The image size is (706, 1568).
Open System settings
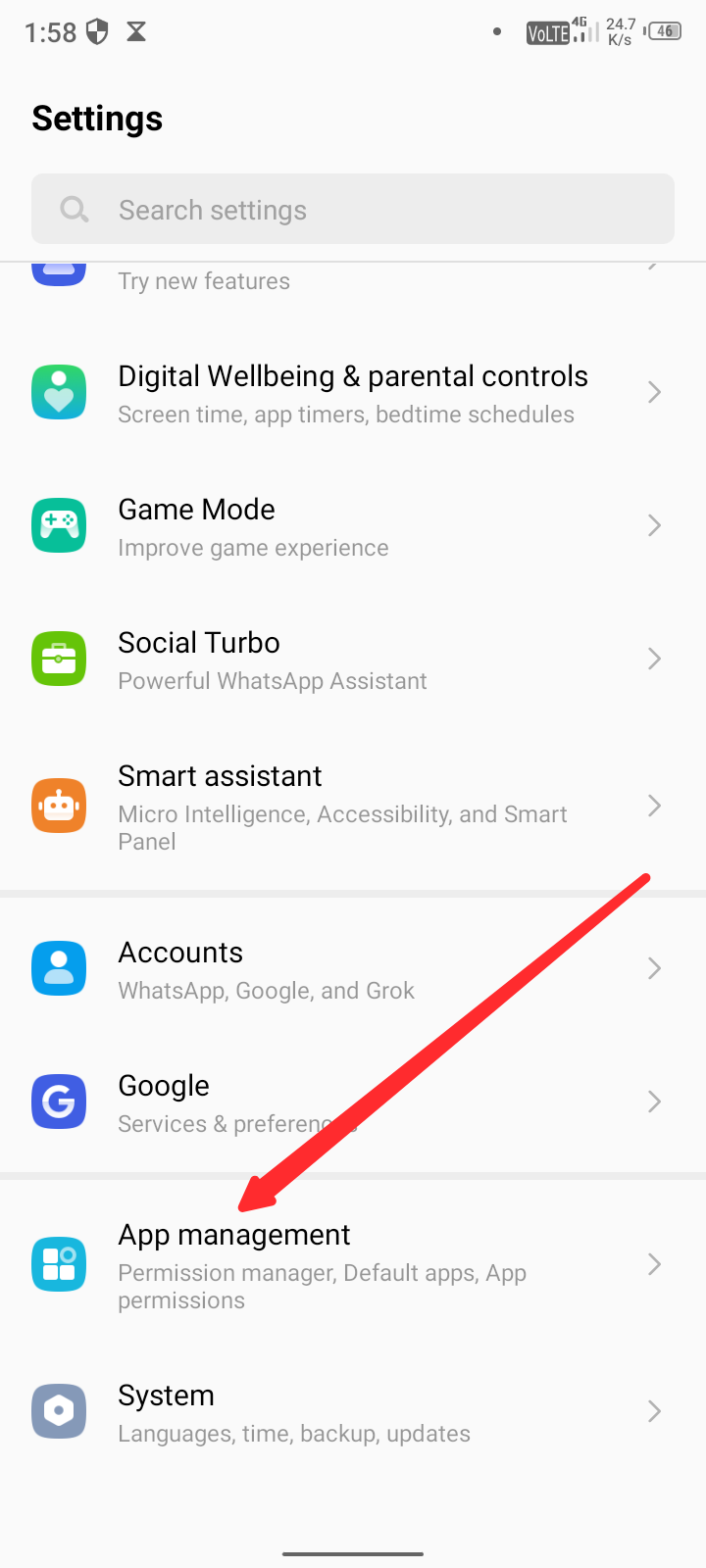(x=353, y=1412)
